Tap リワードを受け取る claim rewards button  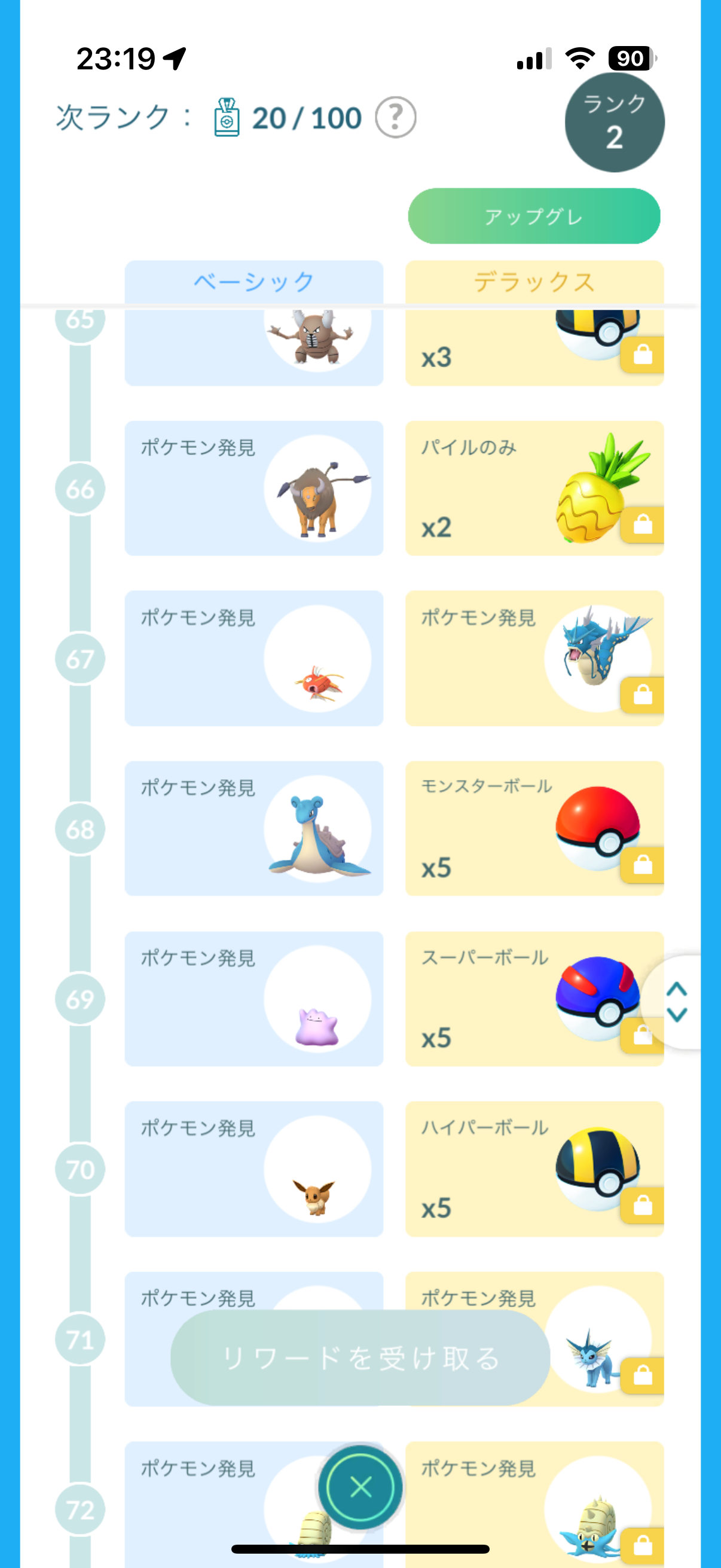(360, 1357)
